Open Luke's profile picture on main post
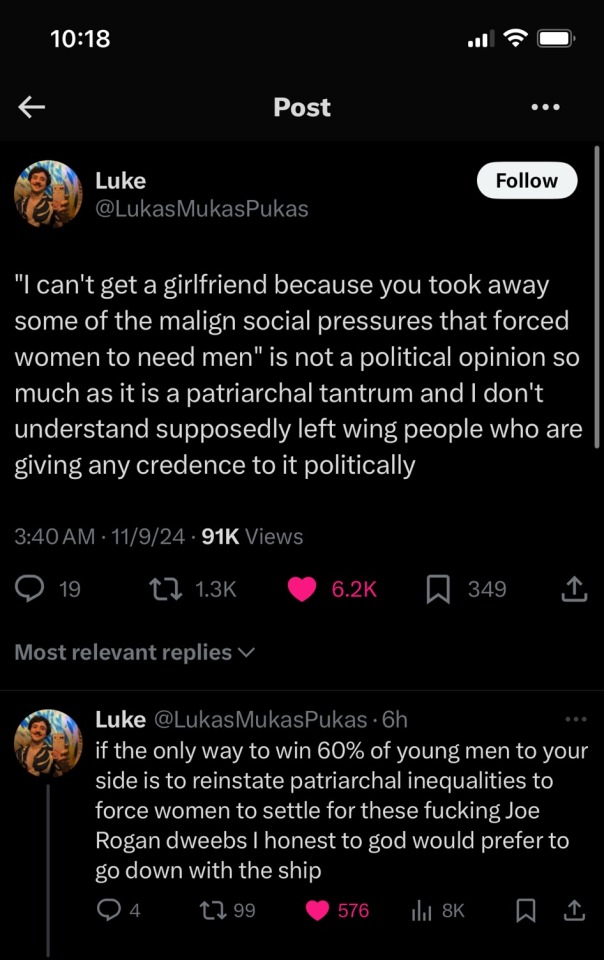 [48, 194]
